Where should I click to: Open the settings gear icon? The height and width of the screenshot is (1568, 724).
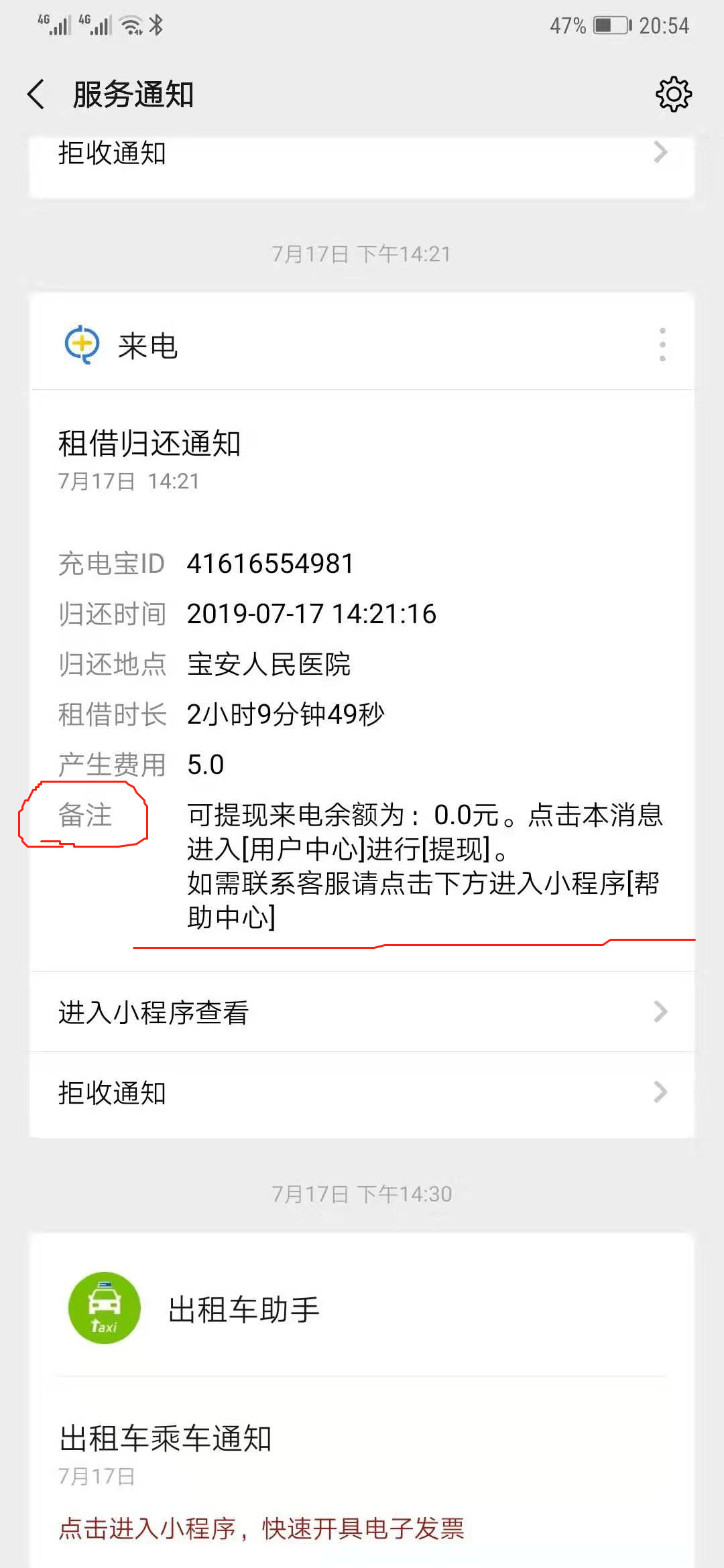coord(673,94)
